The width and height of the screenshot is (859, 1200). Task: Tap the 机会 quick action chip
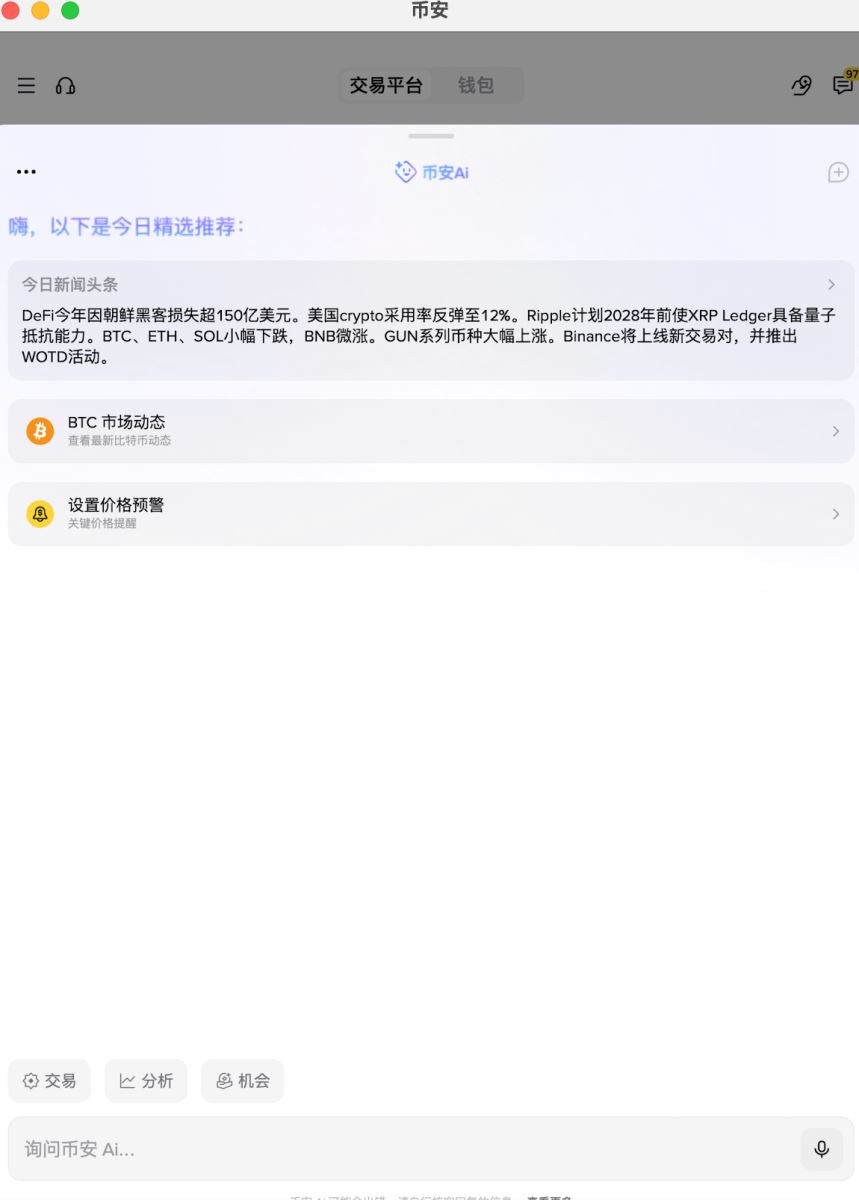coord(242,1080)
